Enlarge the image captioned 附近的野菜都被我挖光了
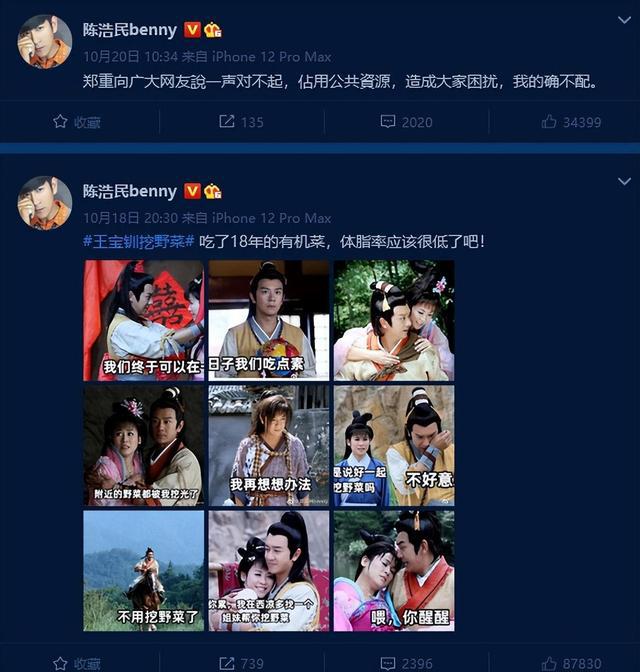This screenshot has height=672, width=640. click(x=143, y=445)
